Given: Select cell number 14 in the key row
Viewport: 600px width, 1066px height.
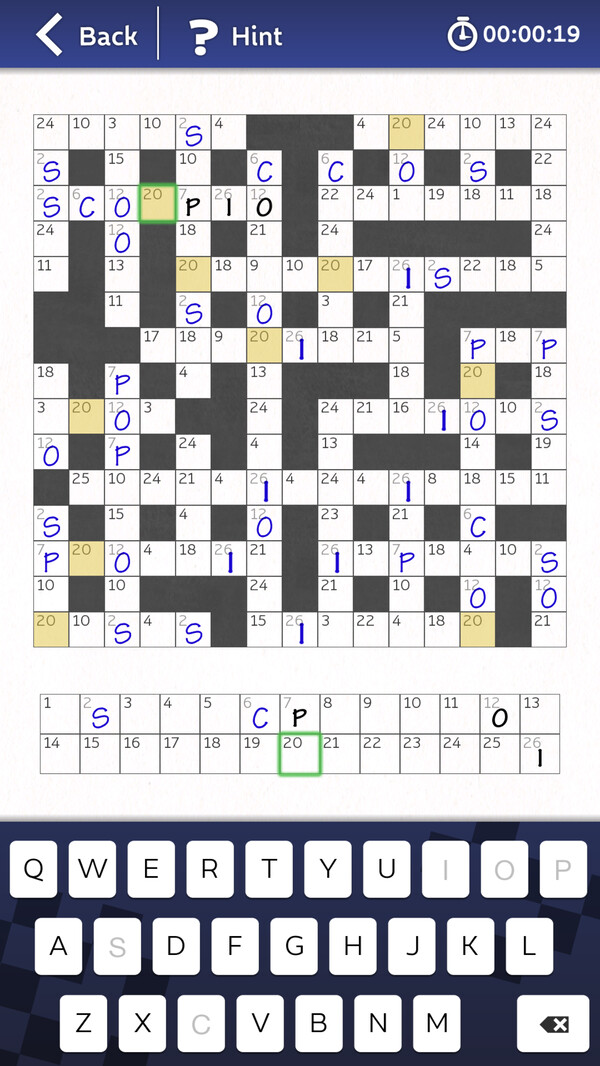Looking at the screenshot, I should pyautogui.click(x=60, y=754).
